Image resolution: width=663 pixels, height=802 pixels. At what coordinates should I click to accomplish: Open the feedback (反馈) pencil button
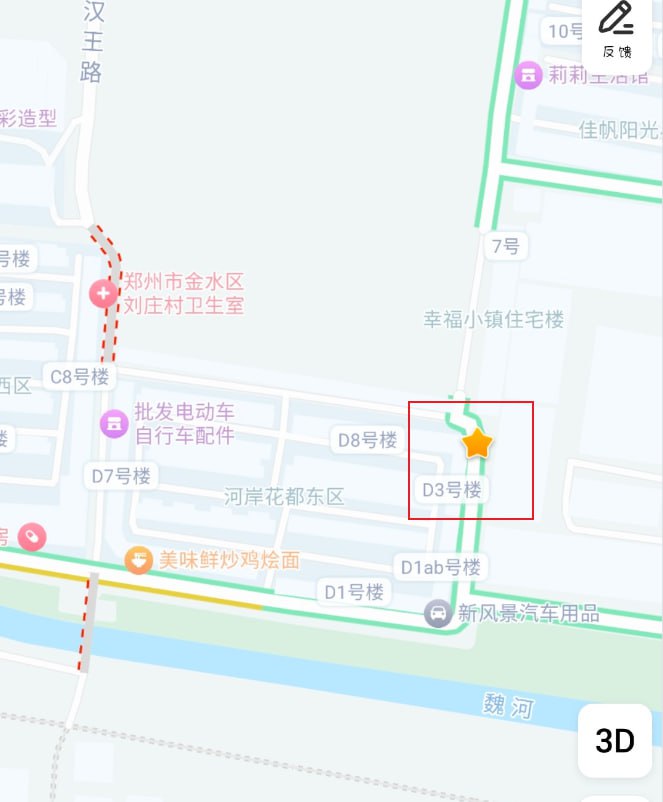(617, 29)
